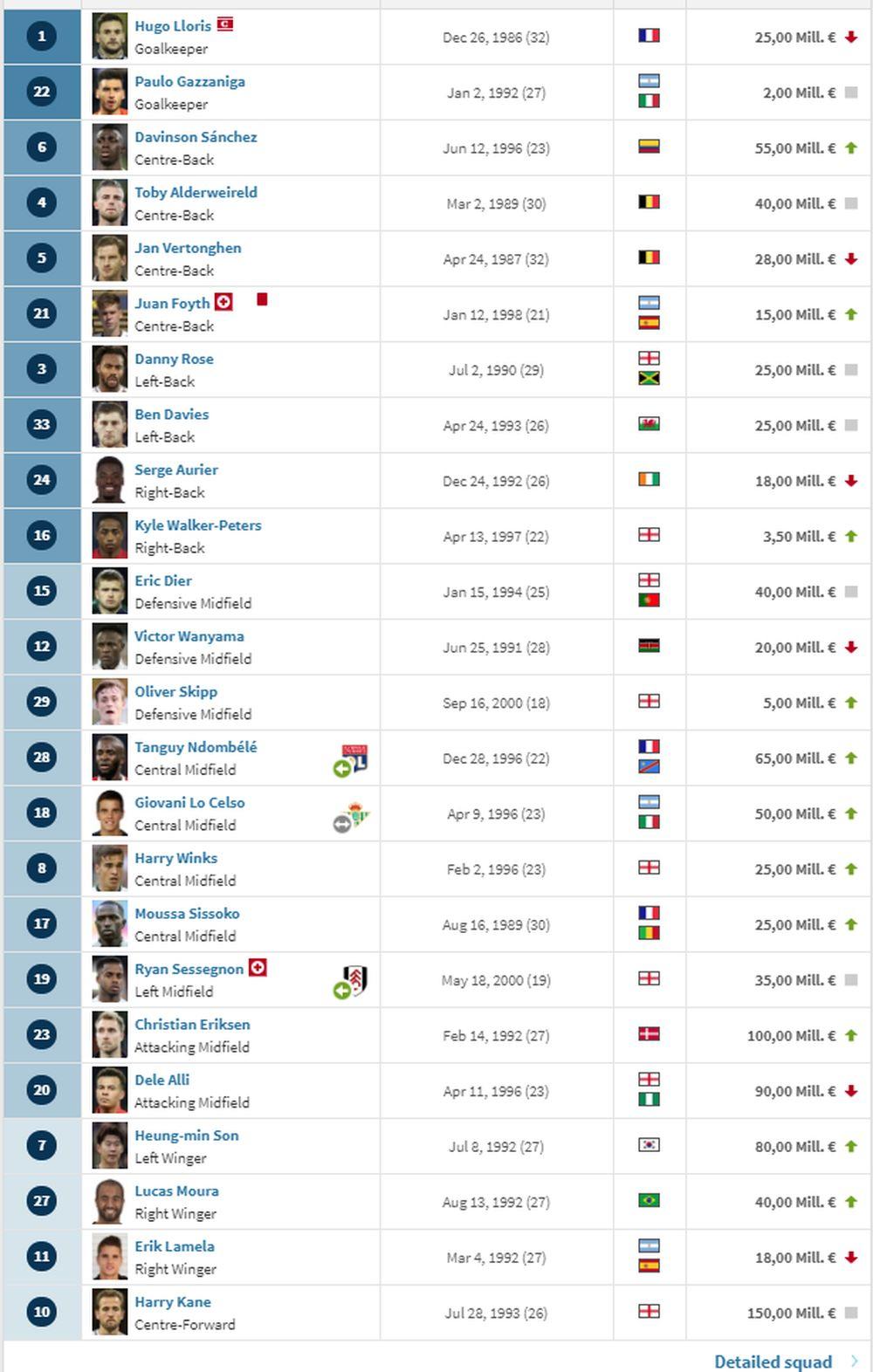Open Danny Rose's player profile
Image resolution: width=873 pixels, height=1372 pixels.
tap(174, 359)
